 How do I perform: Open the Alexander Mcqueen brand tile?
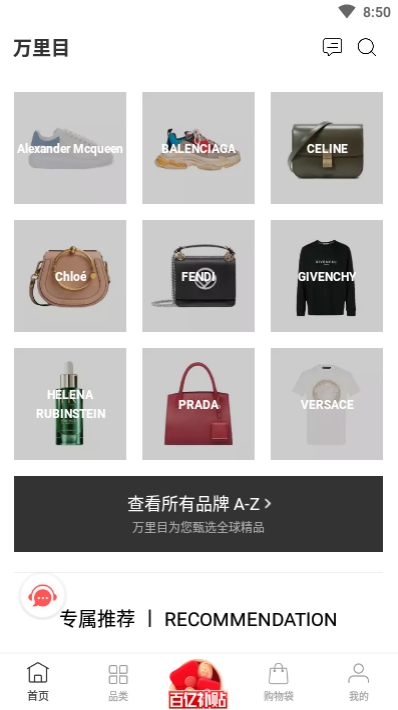(x=70, y=148)
